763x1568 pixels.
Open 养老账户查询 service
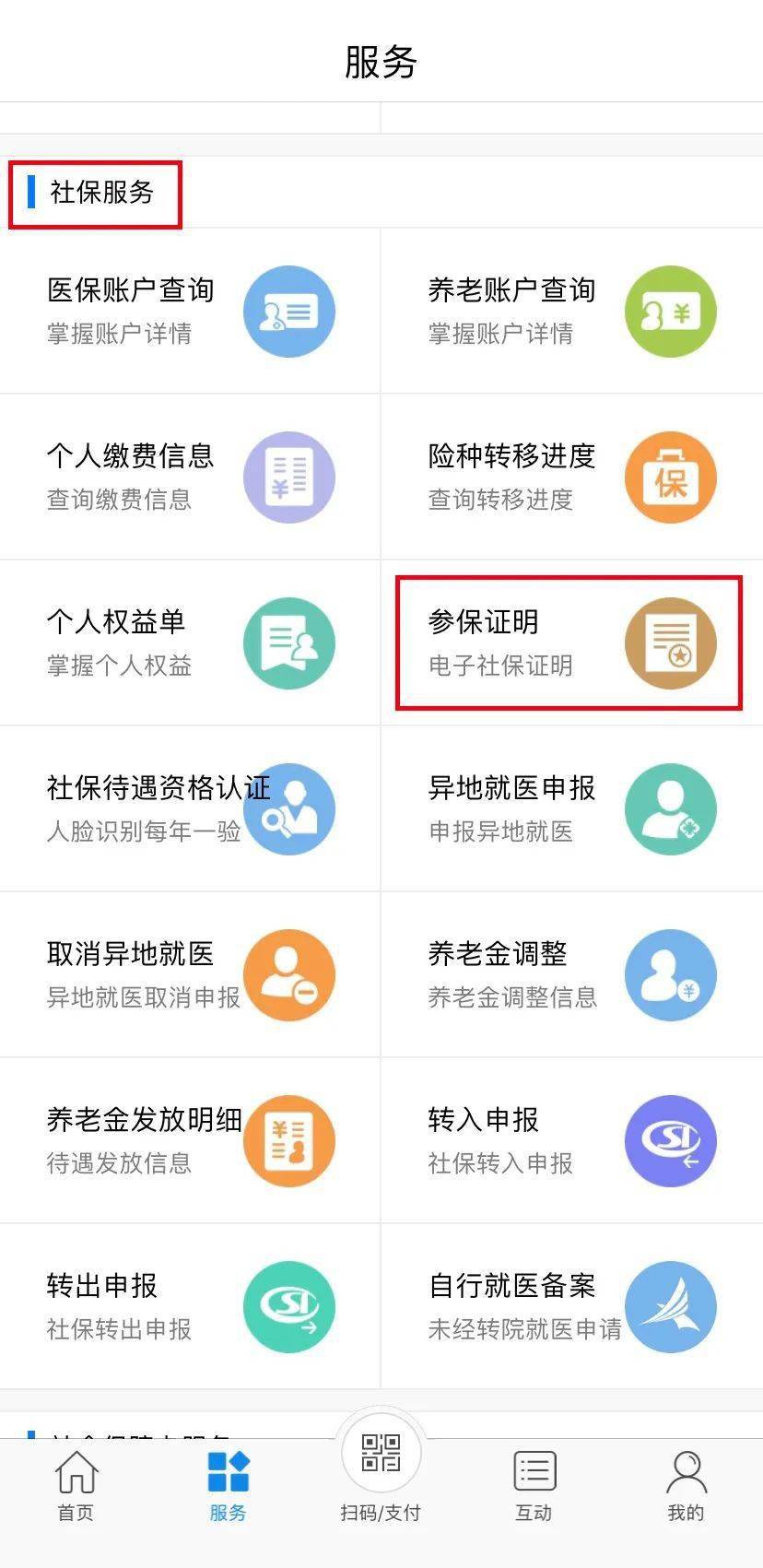(x=571, y=311)
